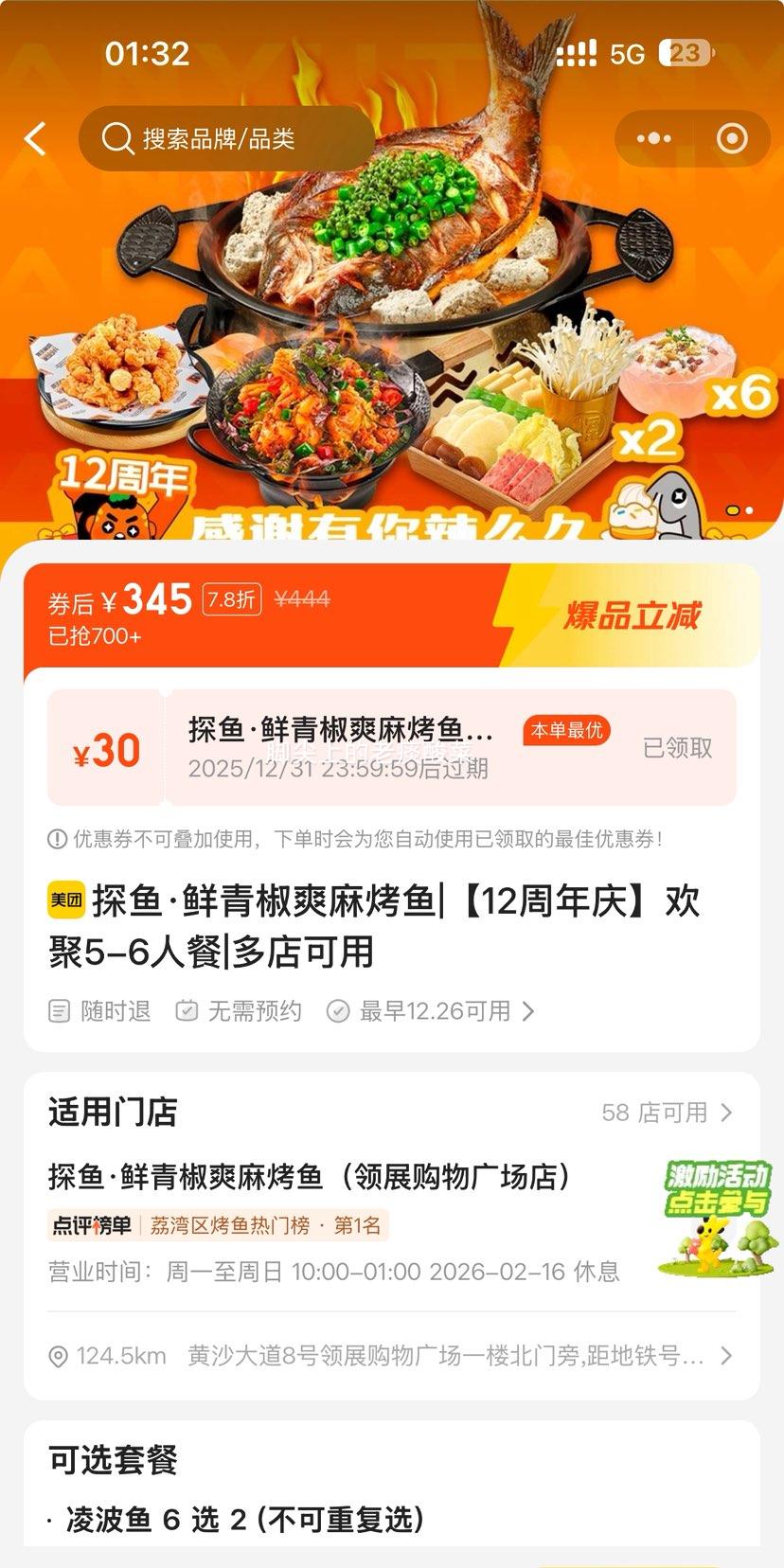Click the 随时退 document icon
Screen dimensions: 784x1568
(x=59, y=1010)
